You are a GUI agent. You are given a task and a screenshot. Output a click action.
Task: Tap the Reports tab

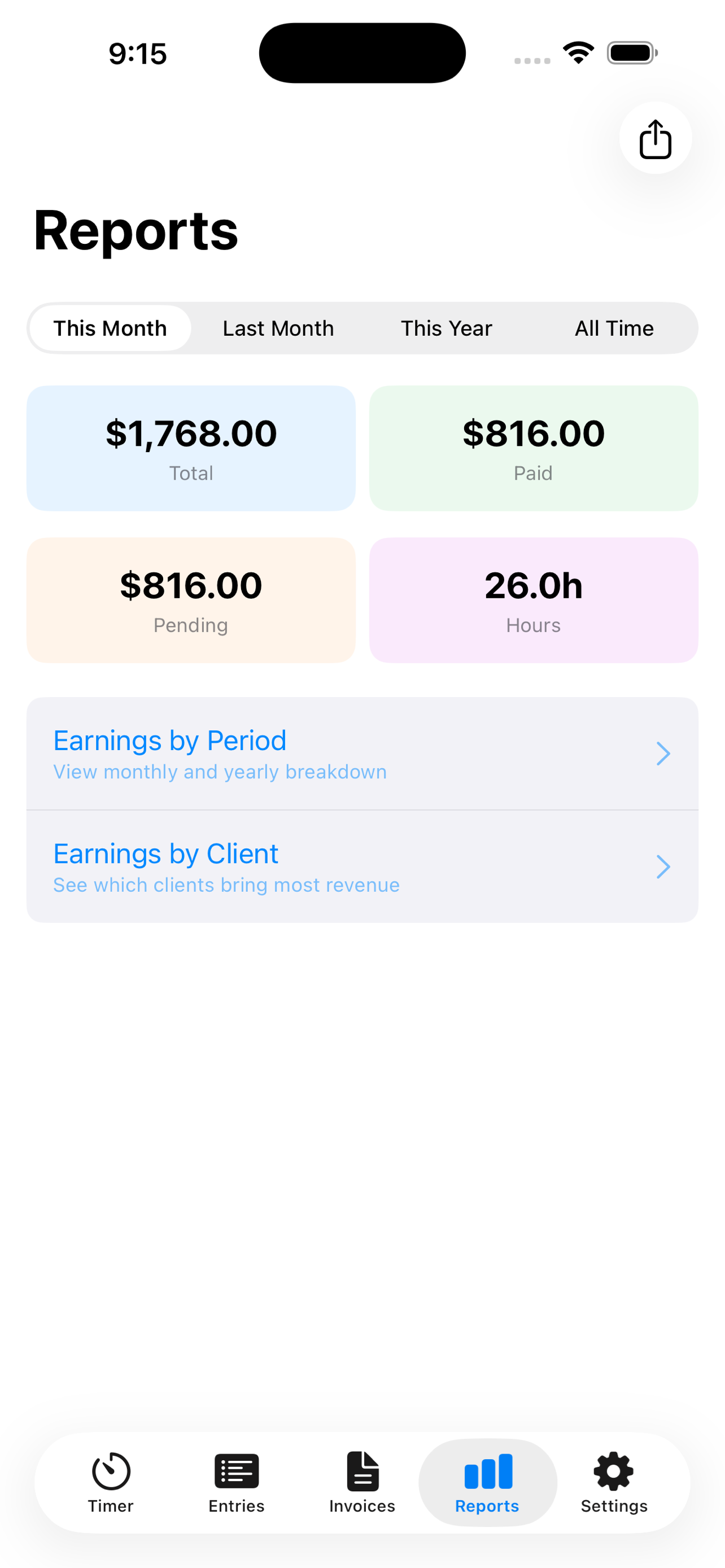[488, 1482]
